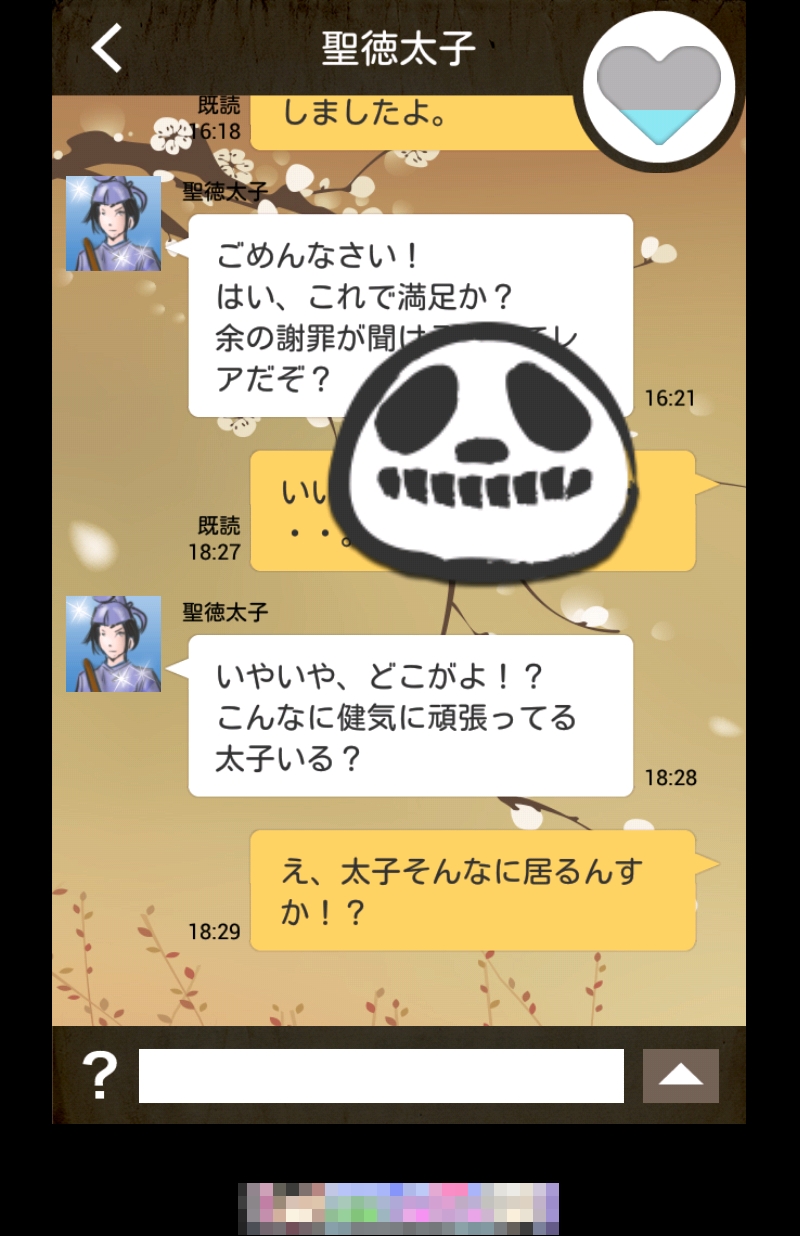
Task: Tap the heart affection gauge
Action: [659, 92]
